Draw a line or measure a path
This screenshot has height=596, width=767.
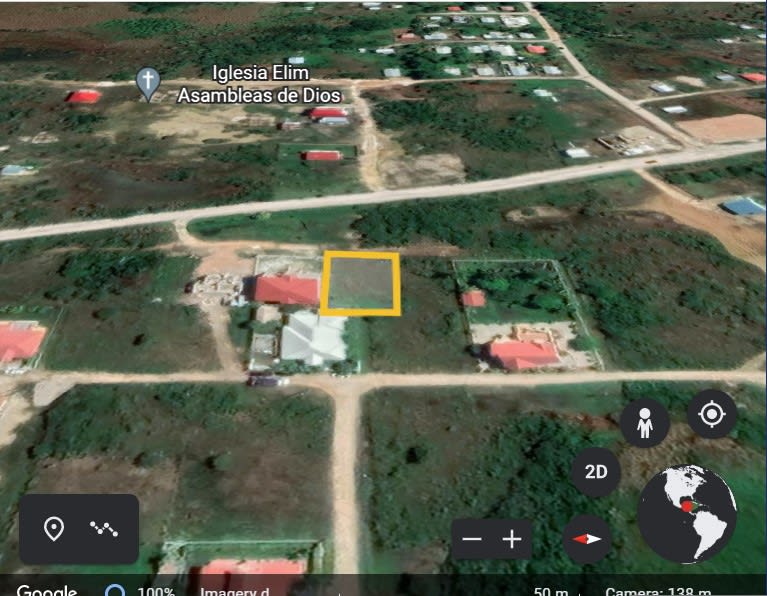pyautogui.click(x=104, y=529)
